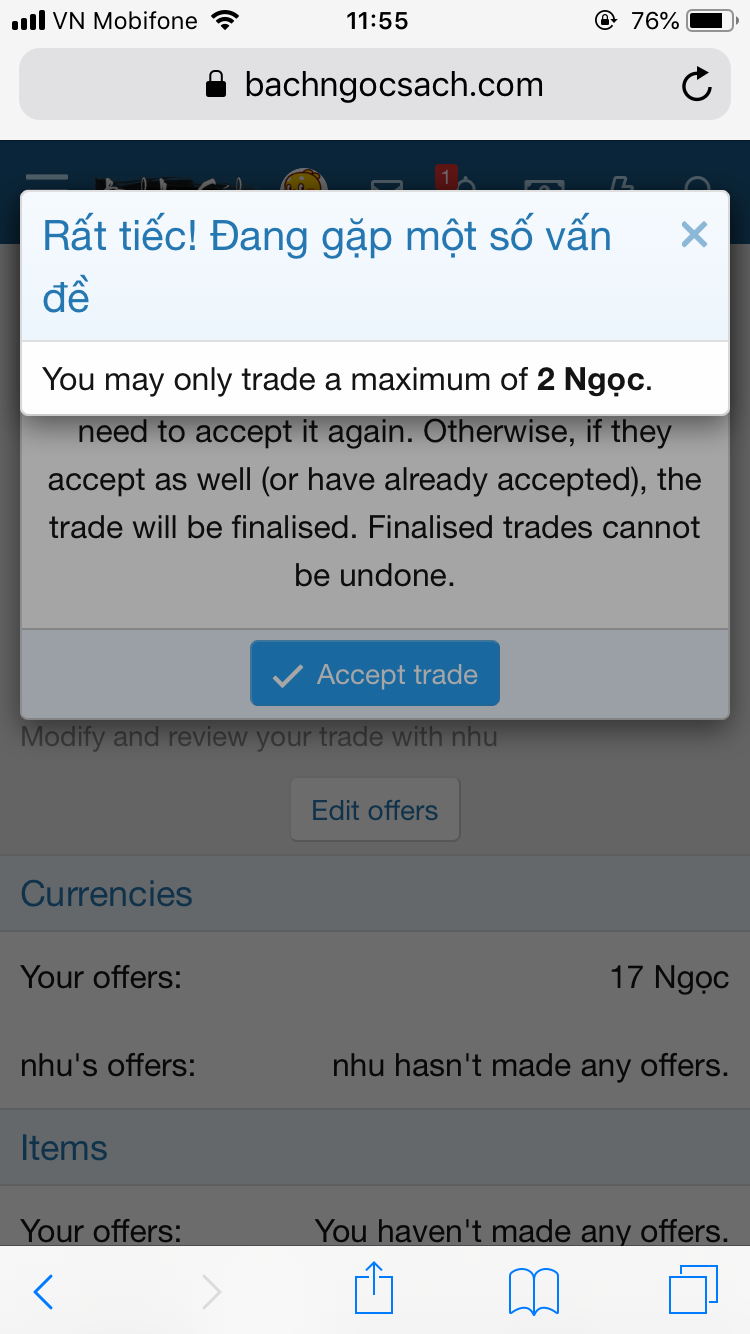This screenshot has width=750, height=1334.
Task: Show all open Safari tabs
Action: tap(692, 1290)
